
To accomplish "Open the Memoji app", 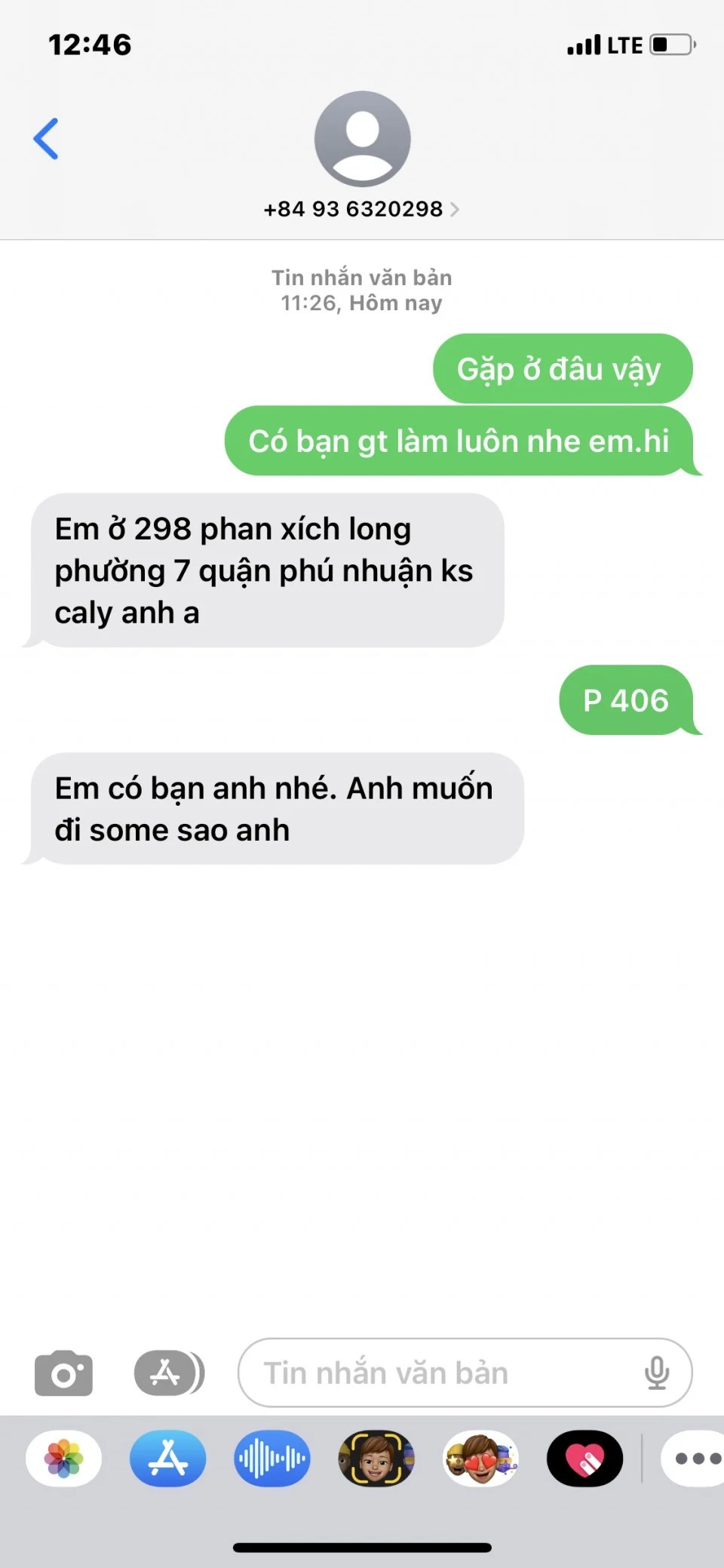I will [376, 1459].
